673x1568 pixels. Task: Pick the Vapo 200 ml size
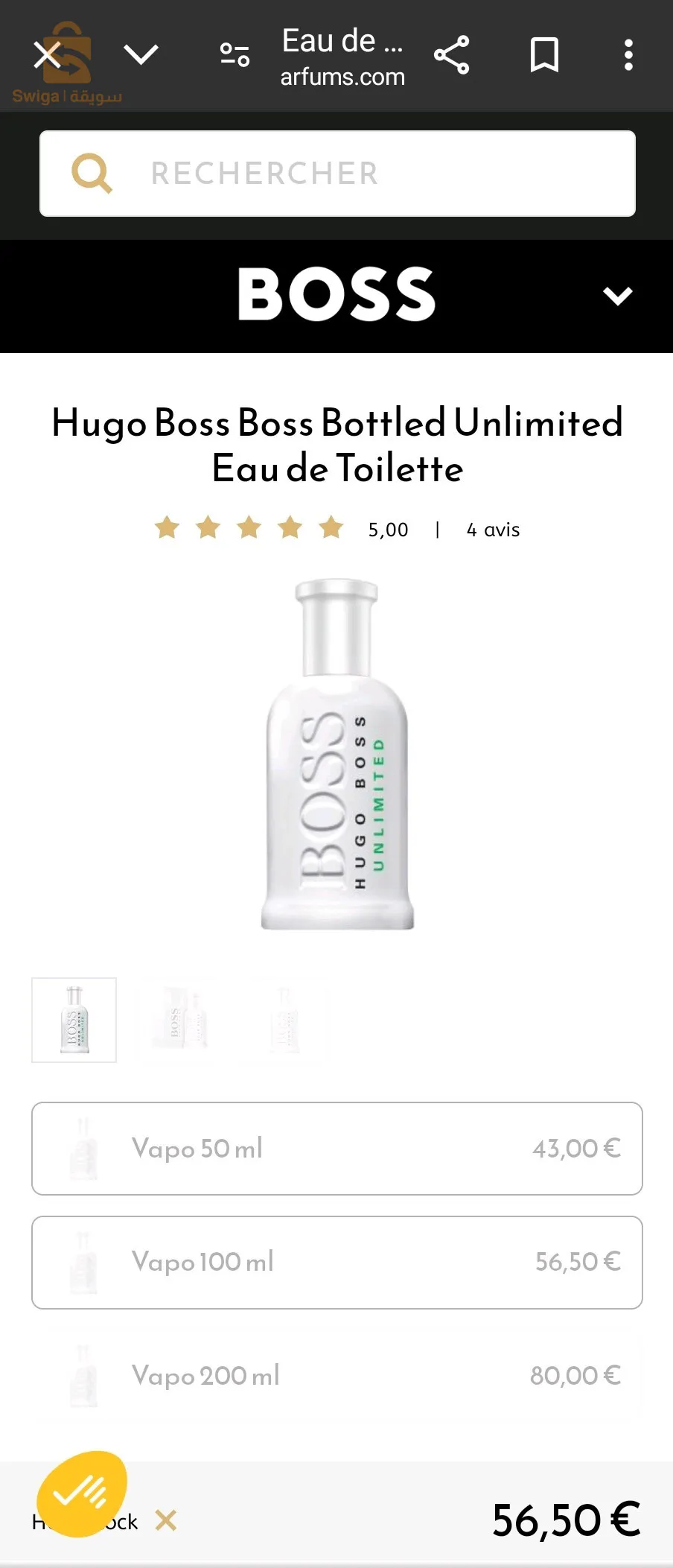click(x=337, y=1376)
